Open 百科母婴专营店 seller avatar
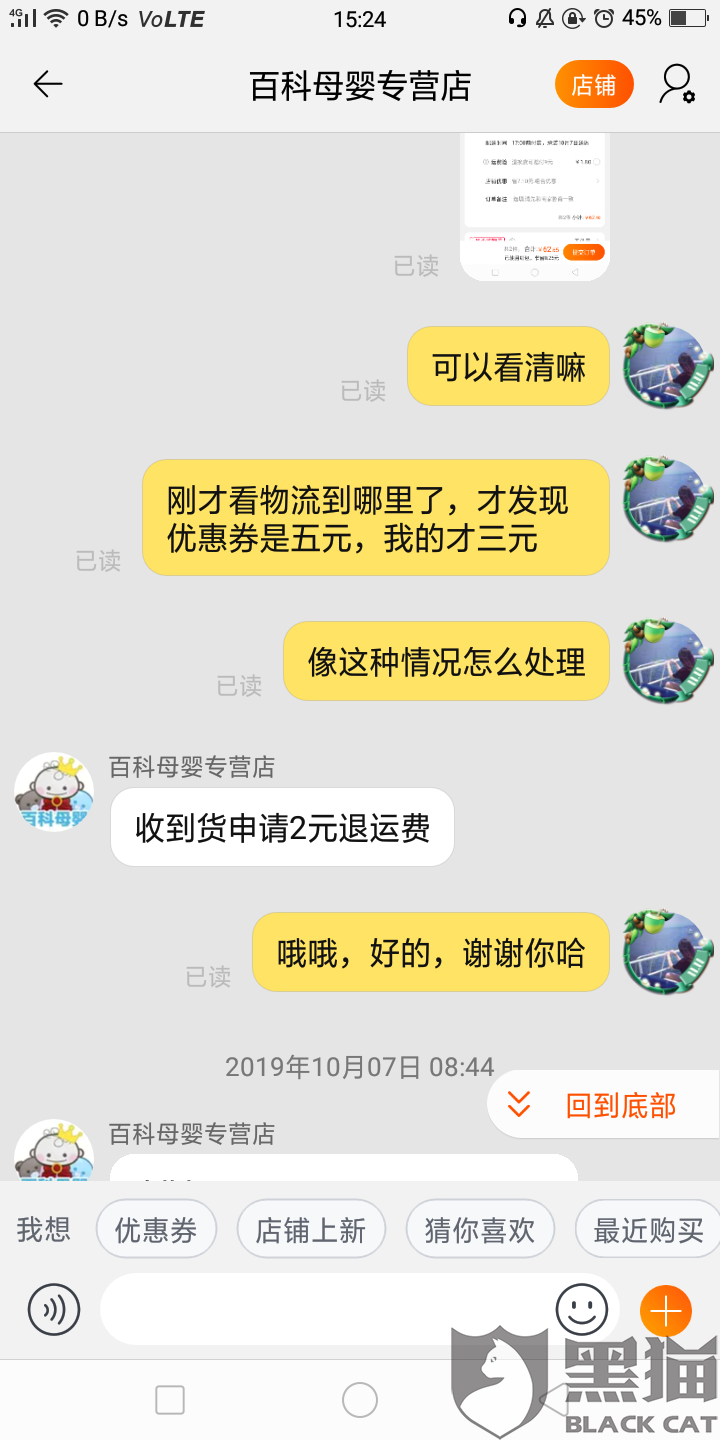 54,793
